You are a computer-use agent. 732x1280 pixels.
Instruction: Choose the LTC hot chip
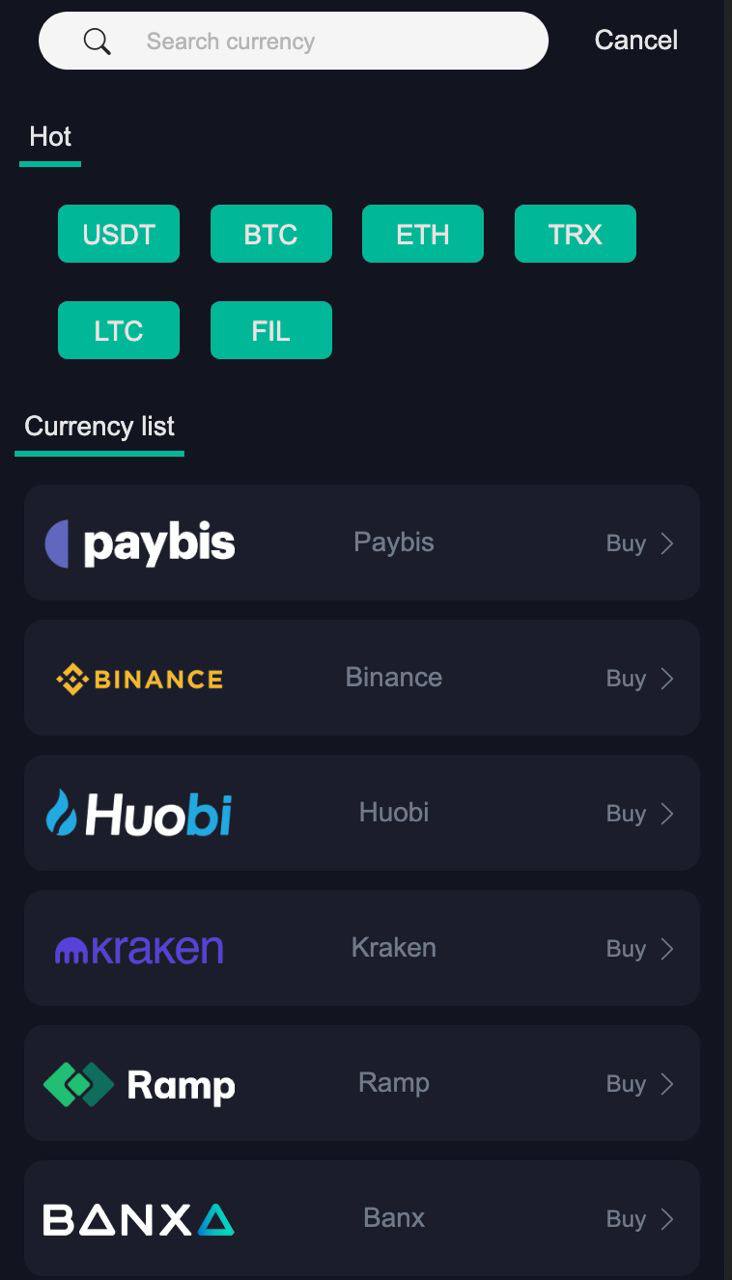click(x=119, y=330)
